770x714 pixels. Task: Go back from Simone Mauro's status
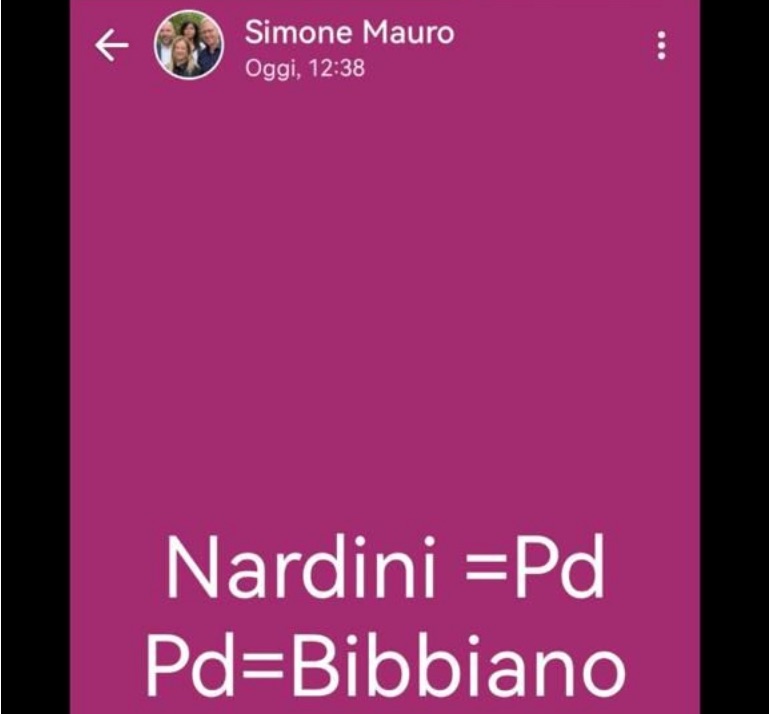point(111,46)
